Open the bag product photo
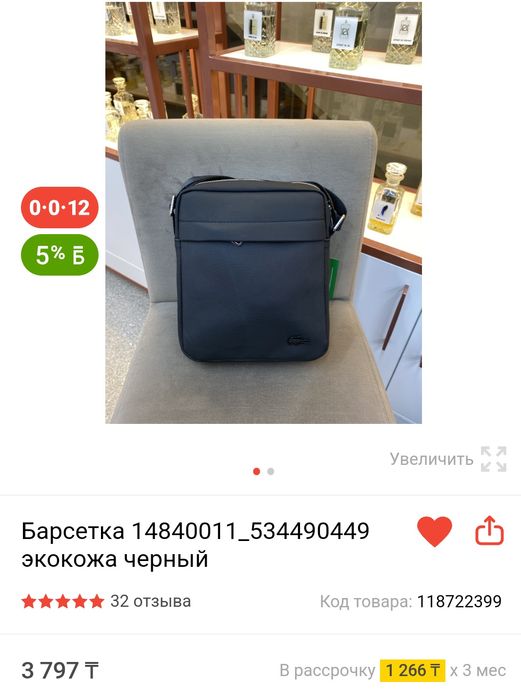The image size is (521, 699). coord(263,212)
